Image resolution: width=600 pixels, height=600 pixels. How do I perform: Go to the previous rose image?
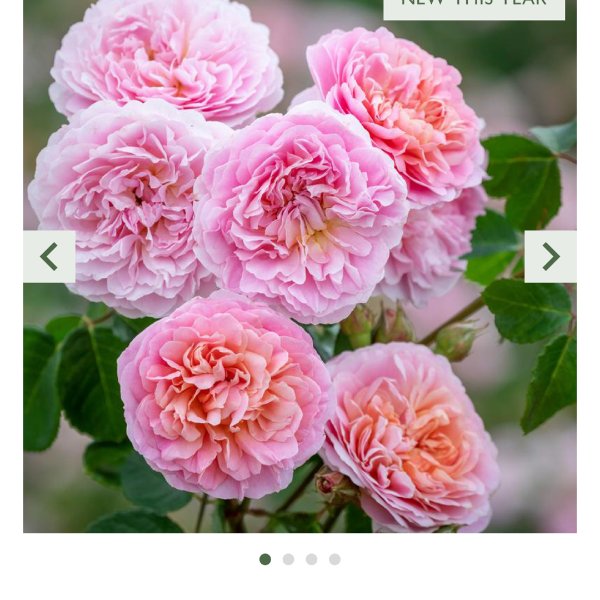click(x=49, y=257)
